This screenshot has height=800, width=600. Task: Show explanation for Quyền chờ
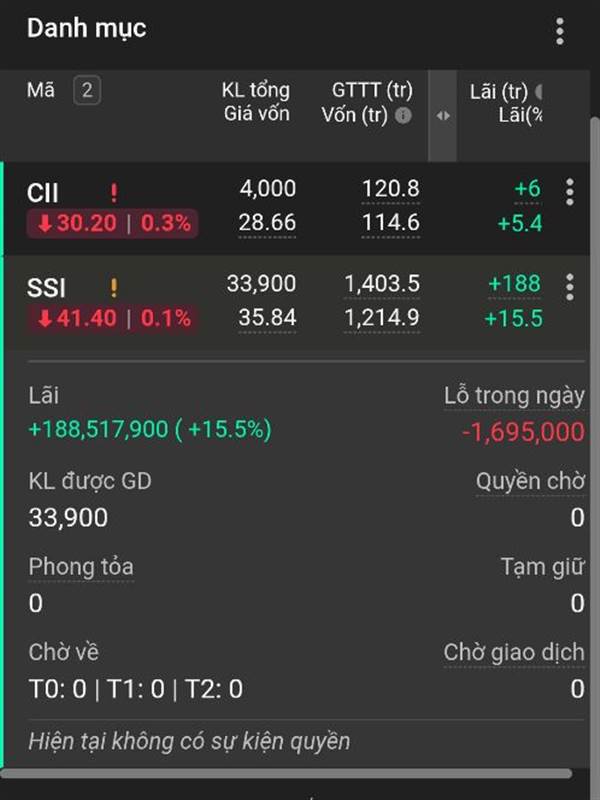coord(530,482)
